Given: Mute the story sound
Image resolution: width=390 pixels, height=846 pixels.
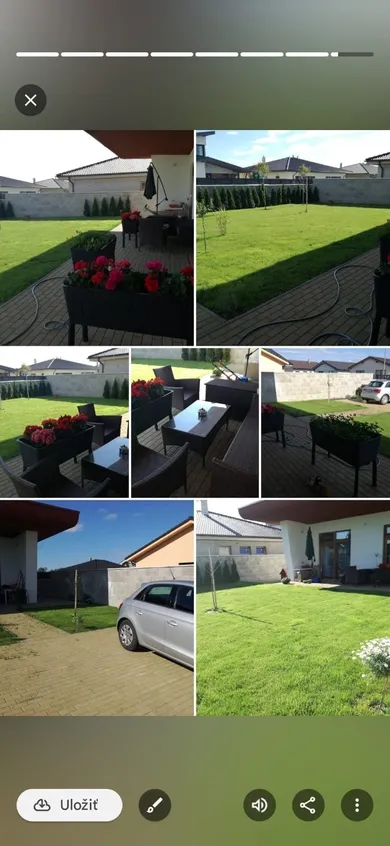Looking at the screenshot, I should pos(259,805).
